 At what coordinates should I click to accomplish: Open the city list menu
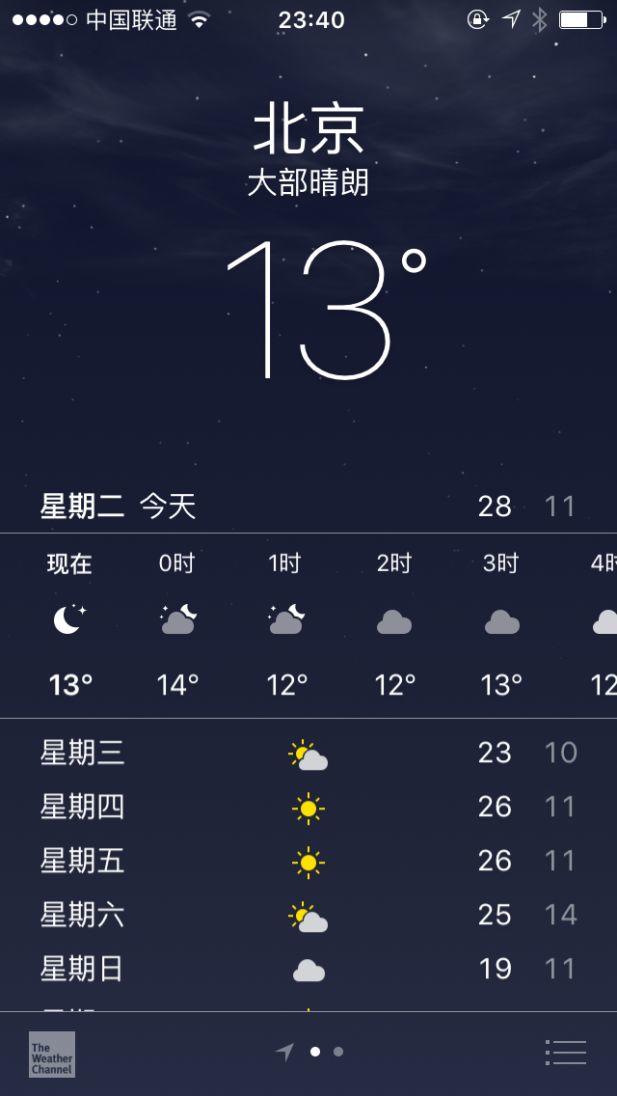point(565,1052)
